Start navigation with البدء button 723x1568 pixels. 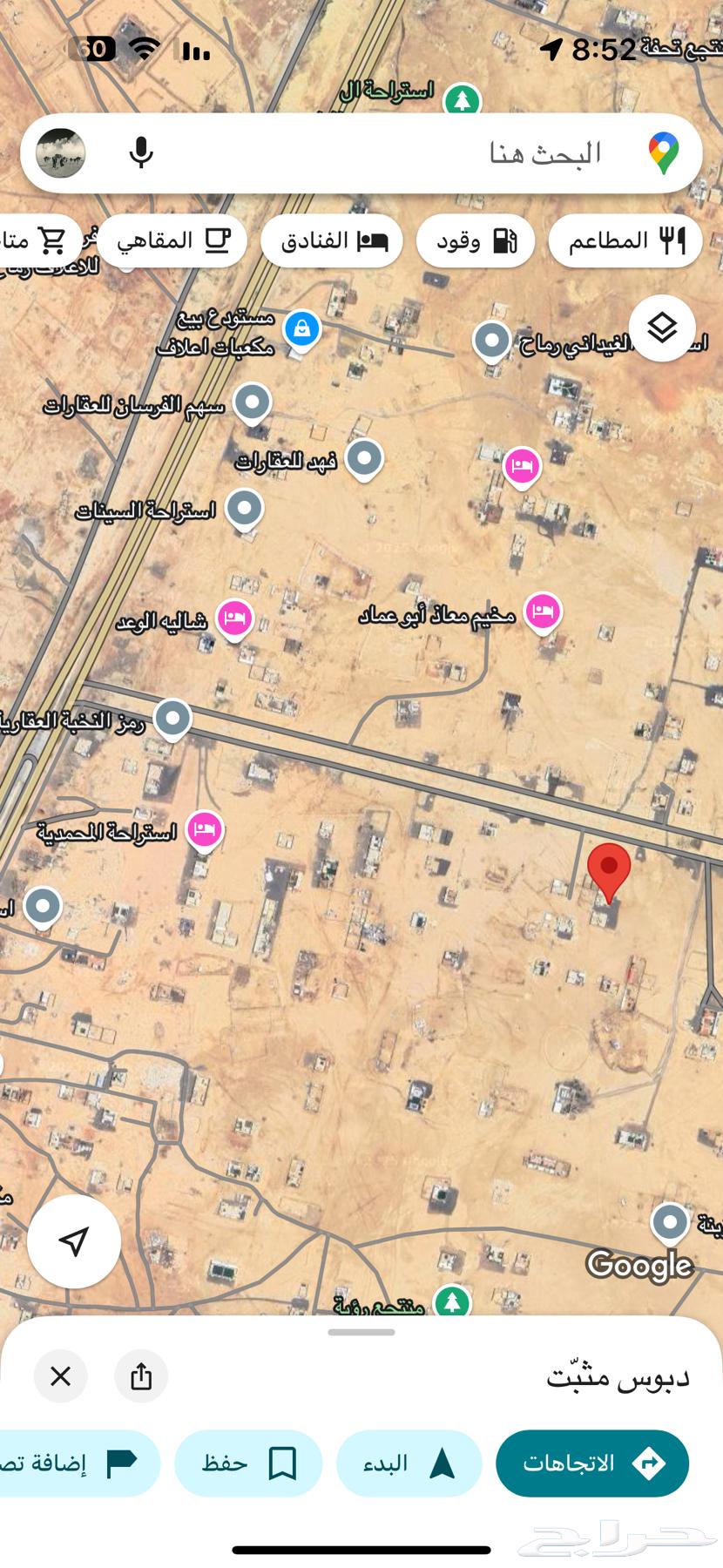[409, 1463]
